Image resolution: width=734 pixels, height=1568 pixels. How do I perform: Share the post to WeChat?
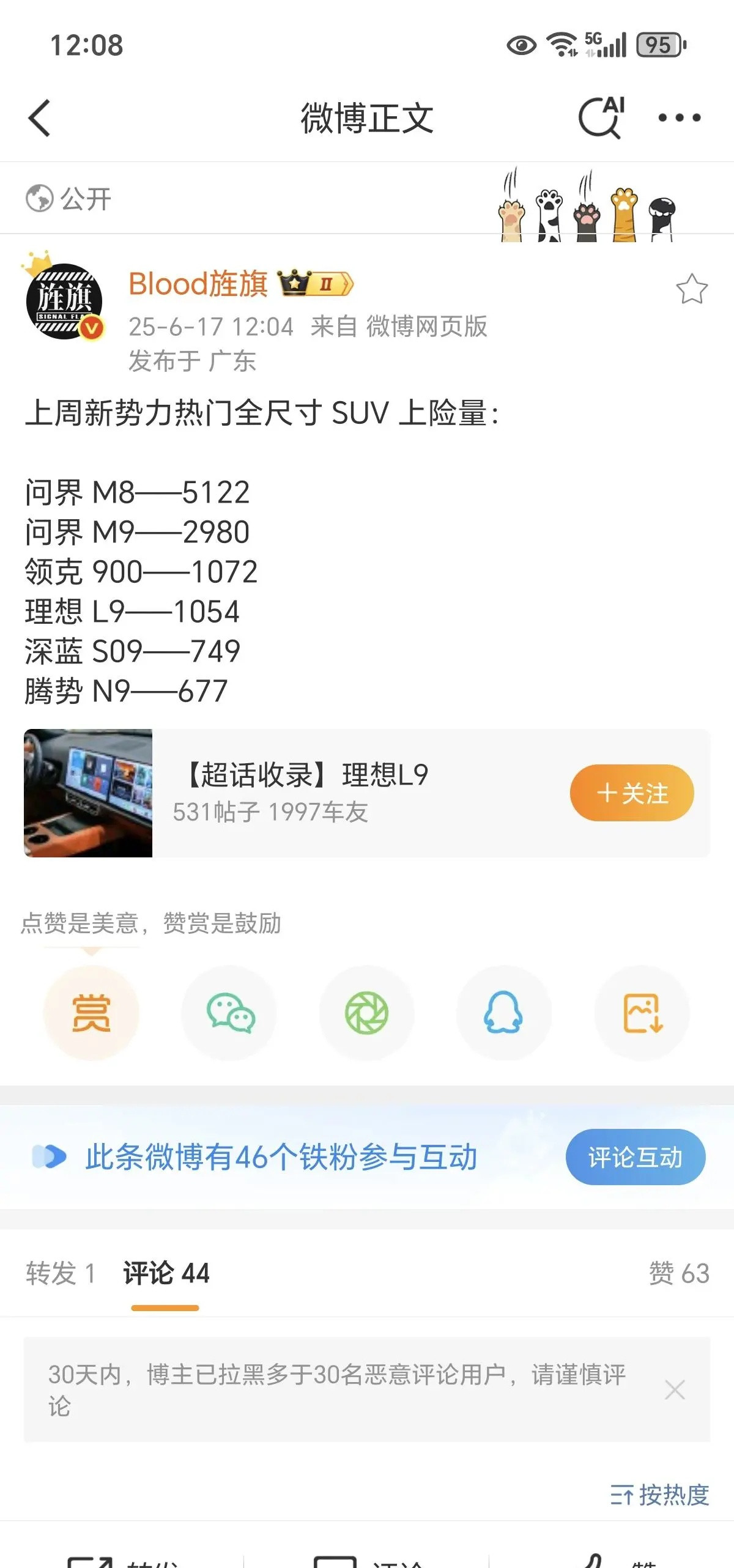[x=229, y=1013]
